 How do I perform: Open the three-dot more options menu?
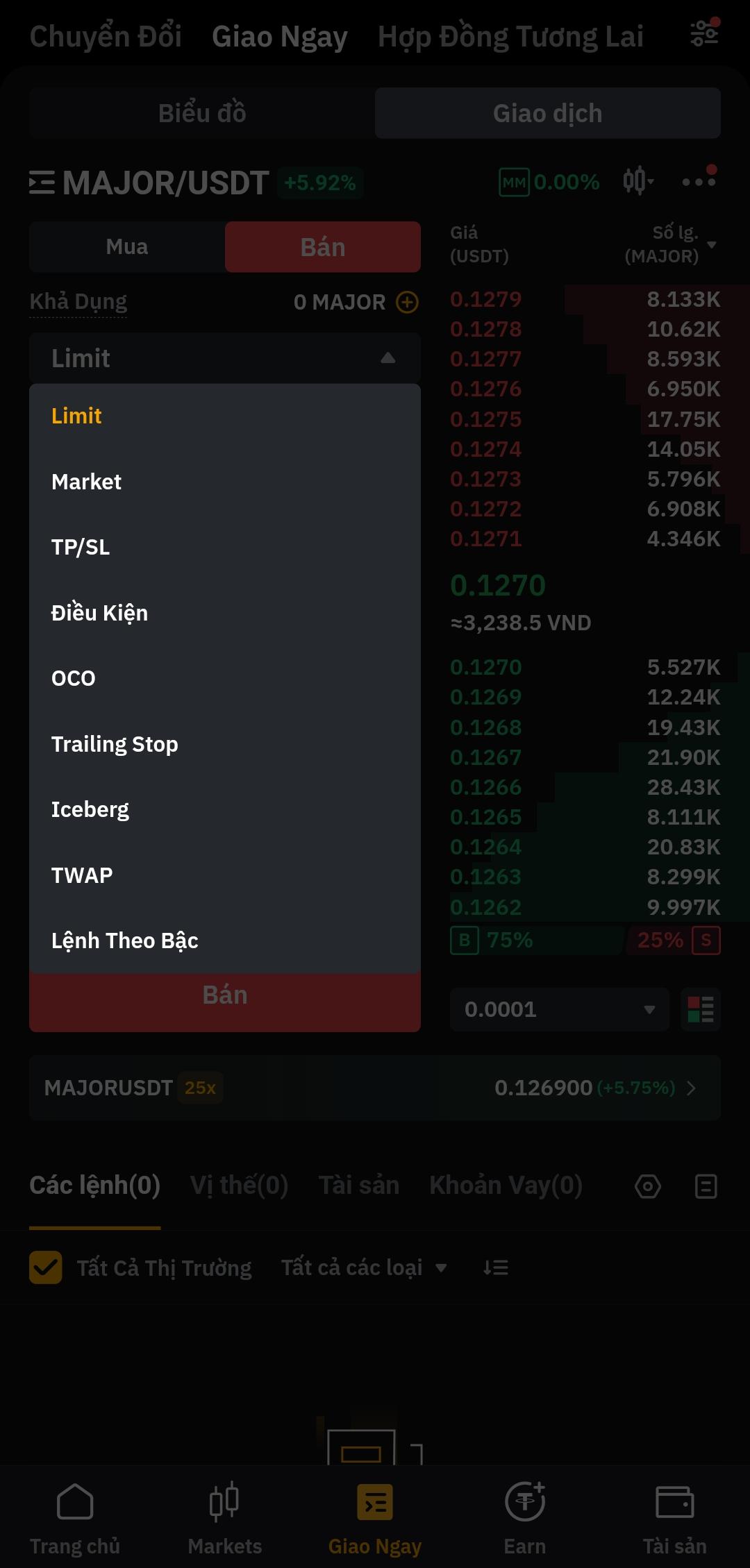(698, 182)
